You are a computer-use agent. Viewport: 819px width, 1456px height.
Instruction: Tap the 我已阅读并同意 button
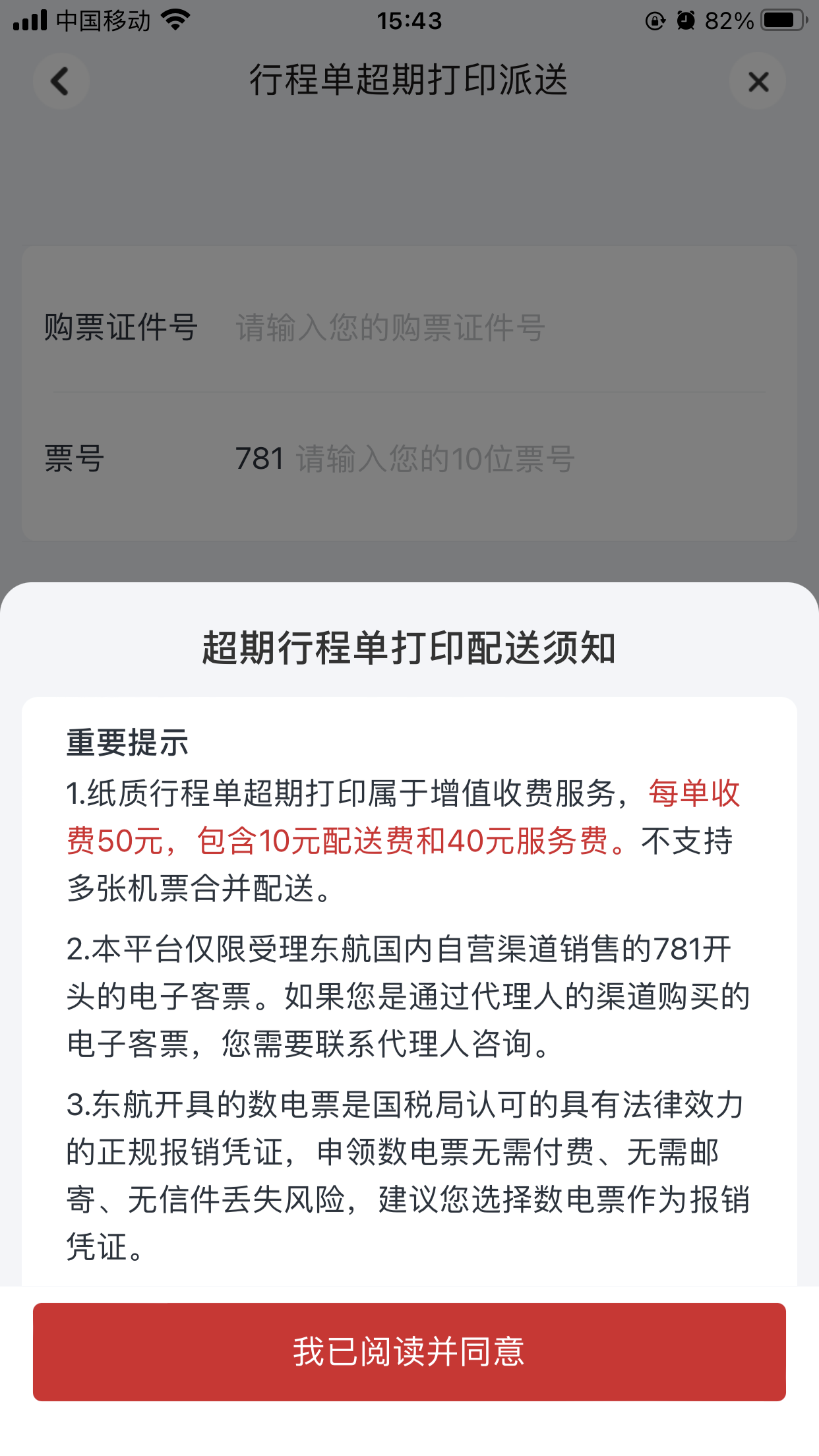tap(409, 1352)
